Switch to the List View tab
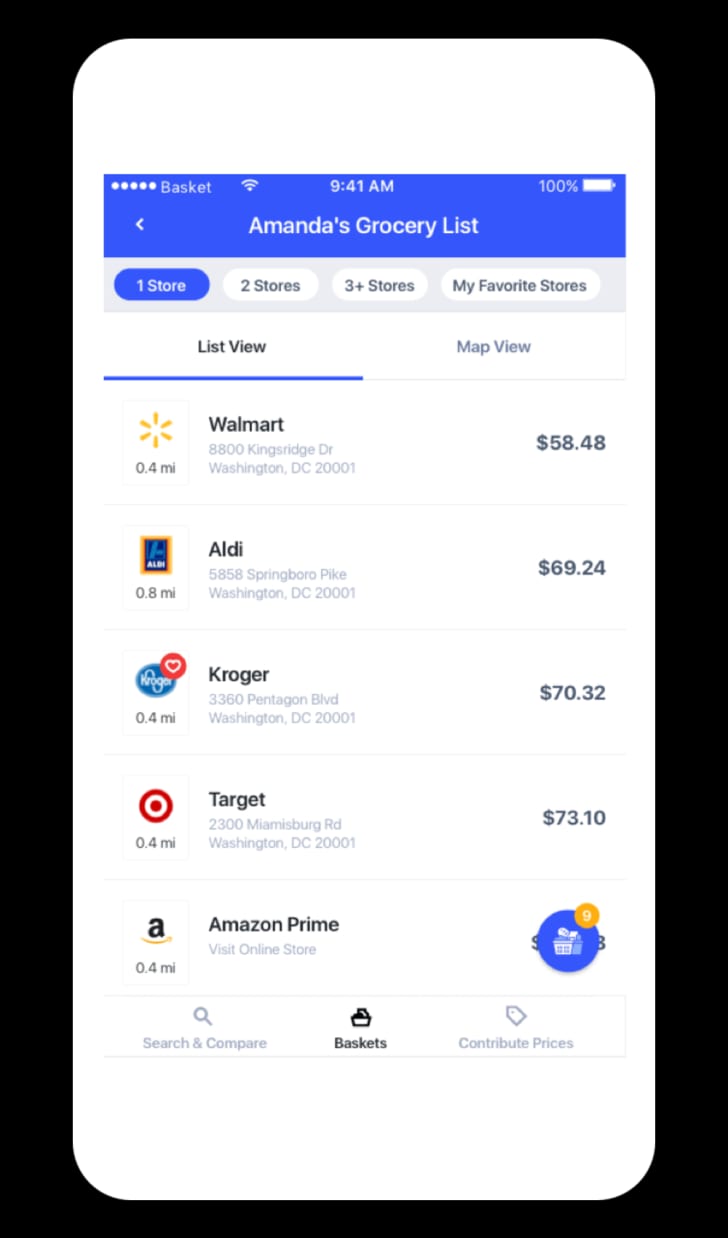 (232, 347)
